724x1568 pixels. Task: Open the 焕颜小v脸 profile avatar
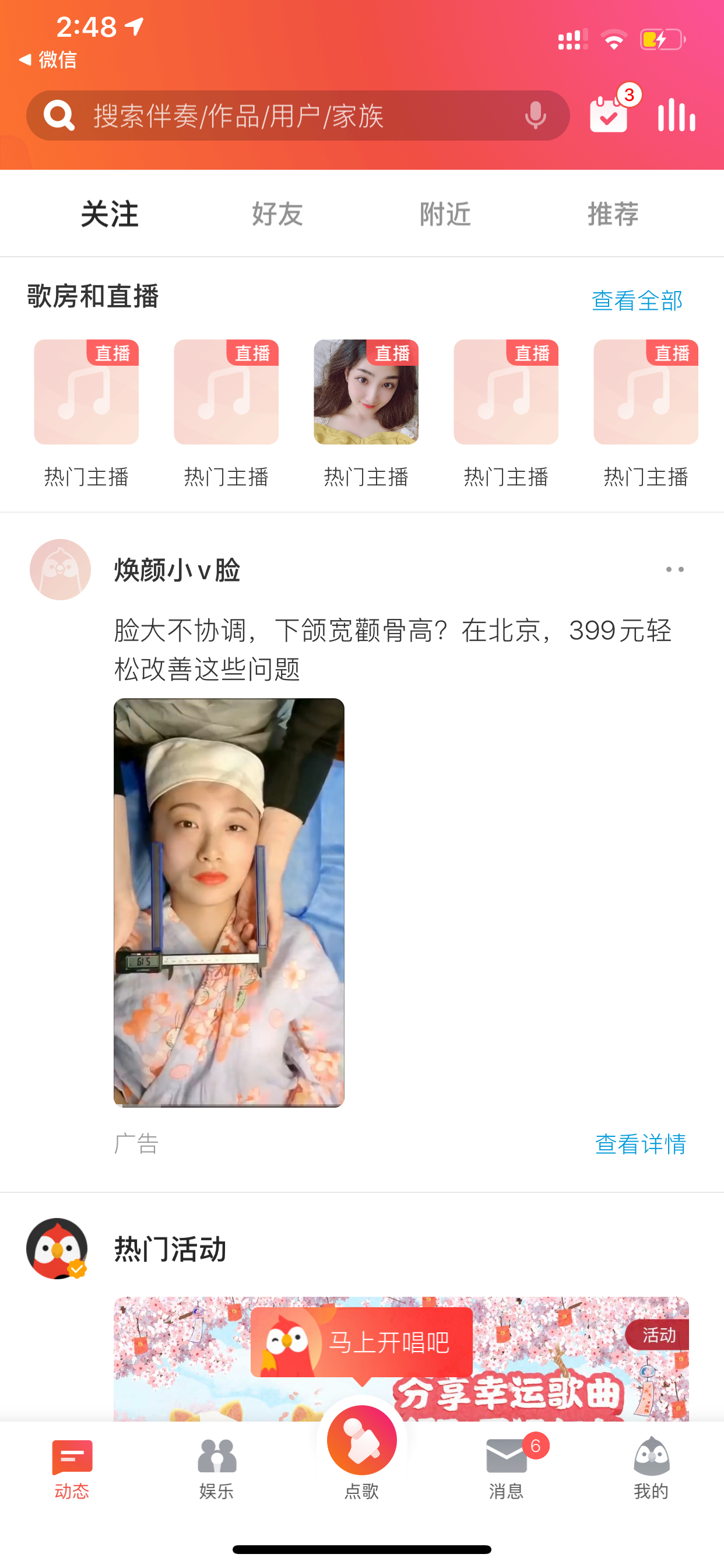(x=60, y=570)
